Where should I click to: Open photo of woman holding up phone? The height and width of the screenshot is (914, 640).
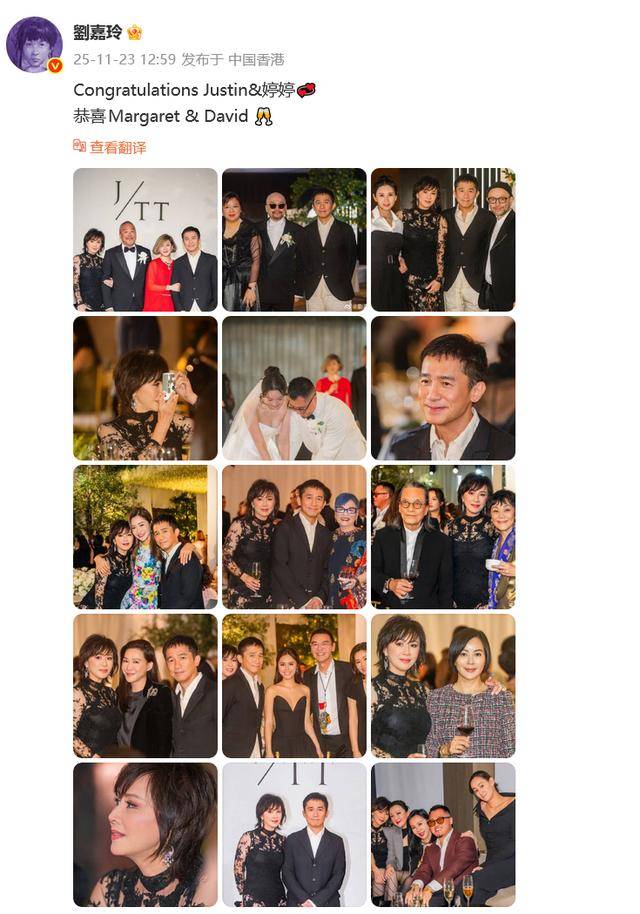(x=145, y=388)
